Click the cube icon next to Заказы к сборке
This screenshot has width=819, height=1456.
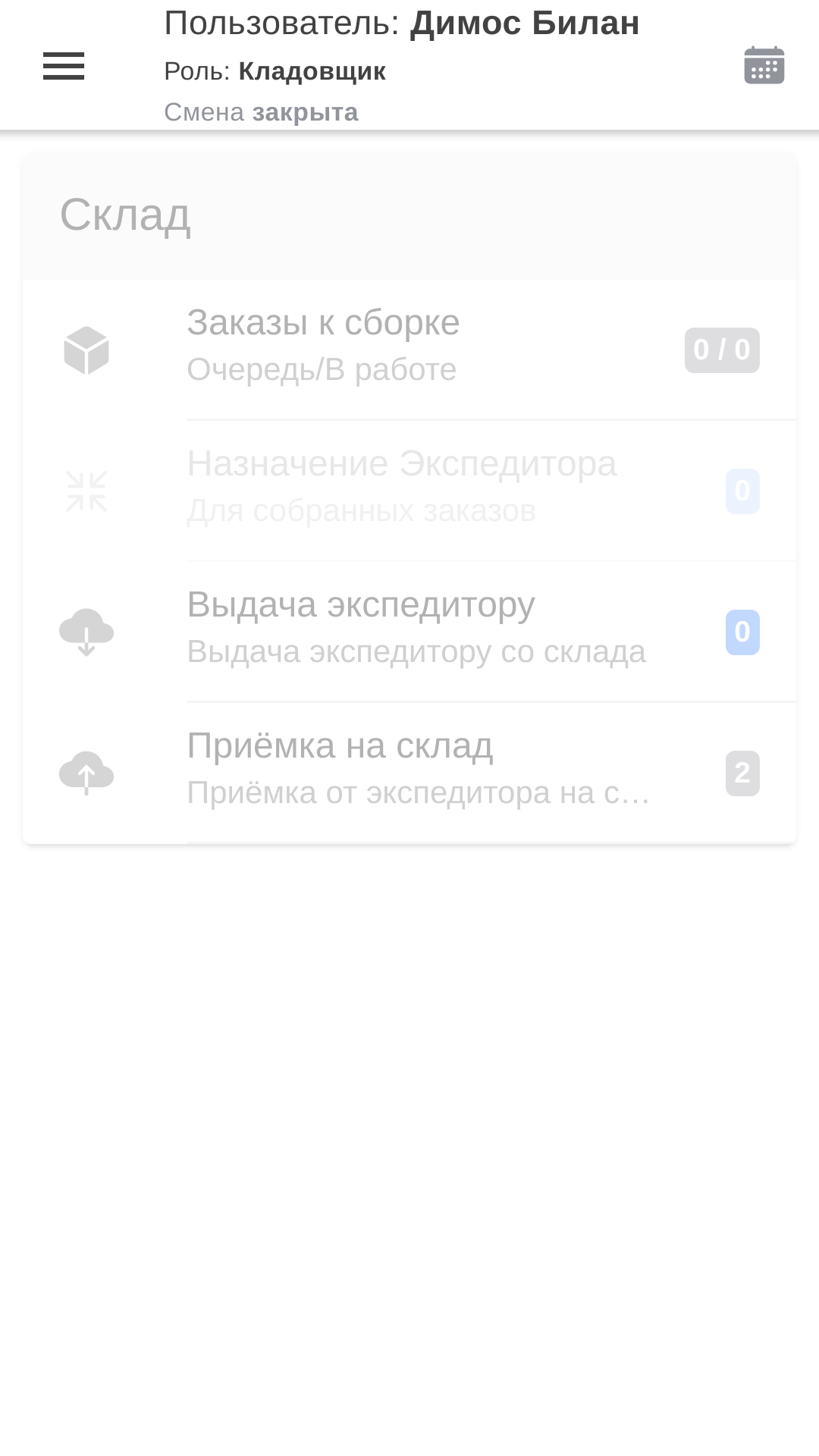click(x=86, y=350)
